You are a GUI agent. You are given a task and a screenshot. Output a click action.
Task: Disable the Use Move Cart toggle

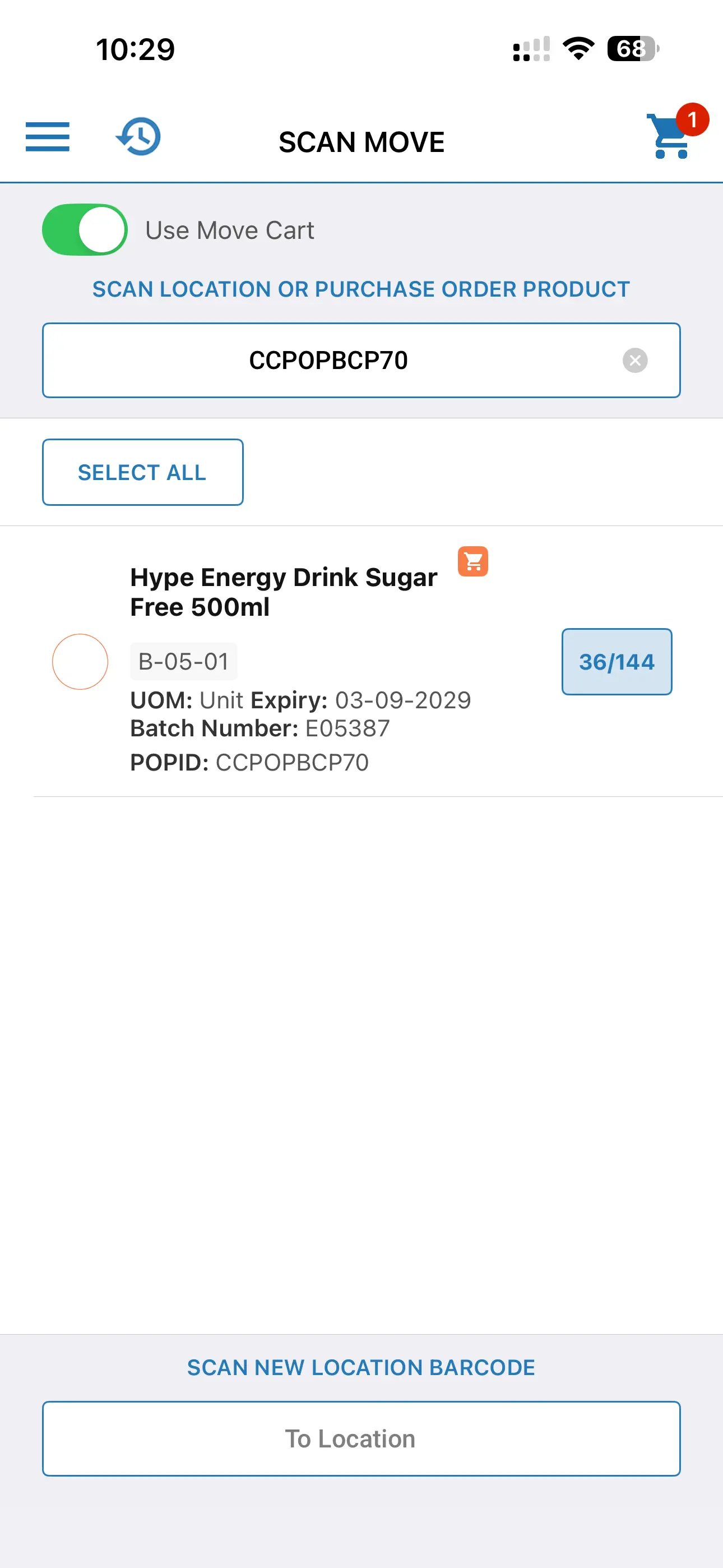[84, 229]
